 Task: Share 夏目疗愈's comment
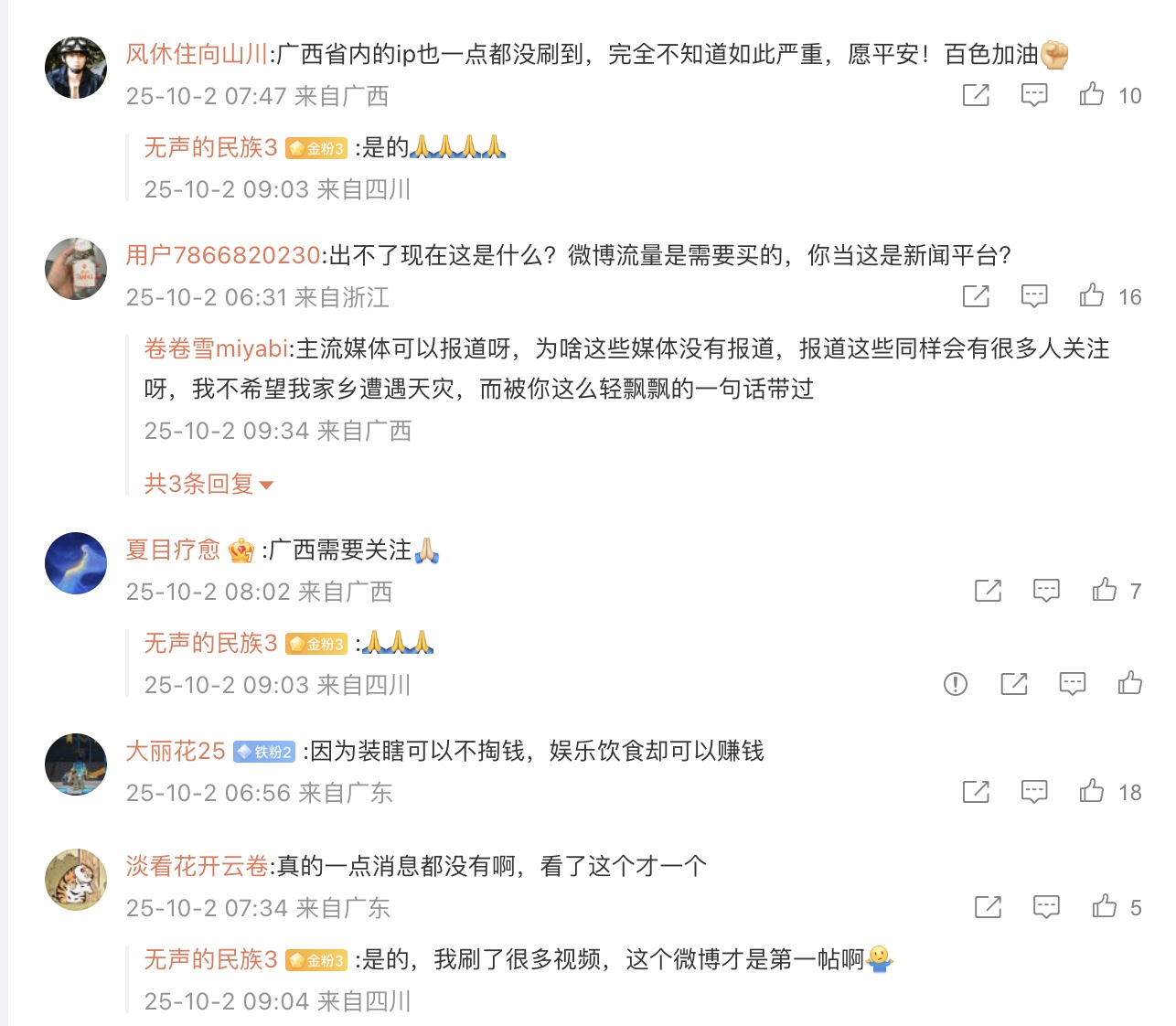tap(988, 590)
